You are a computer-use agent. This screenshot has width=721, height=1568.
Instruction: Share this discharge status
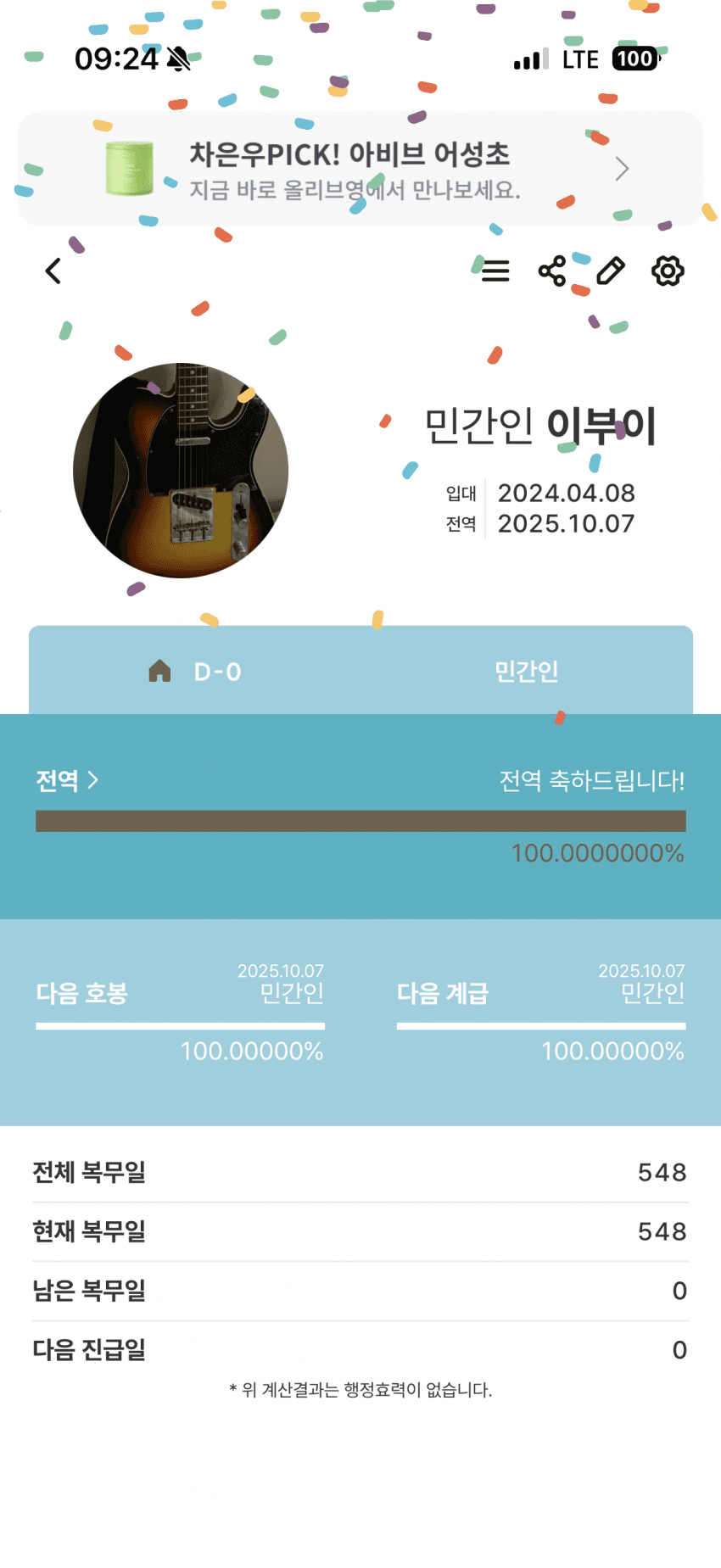pos(552,271)
